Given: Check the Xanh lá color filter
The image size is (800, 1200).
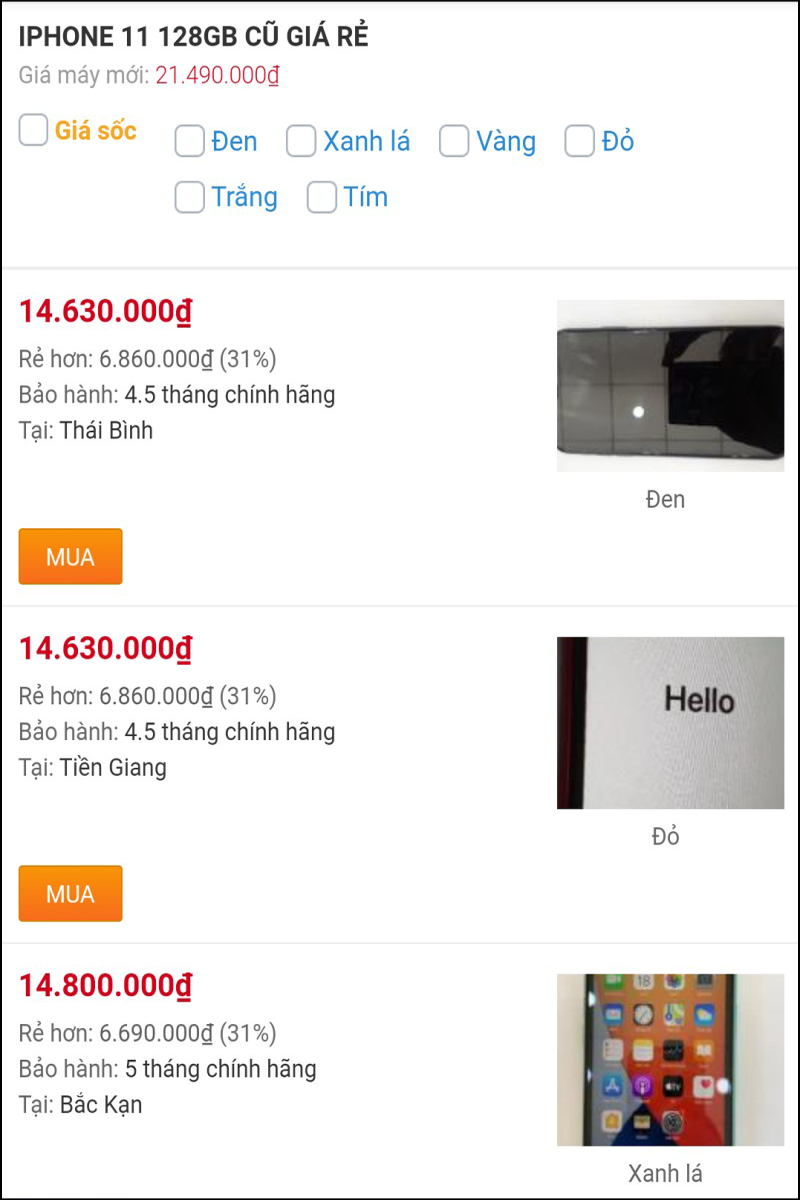Looking at the screenshot, I should [x=301, y=142].
